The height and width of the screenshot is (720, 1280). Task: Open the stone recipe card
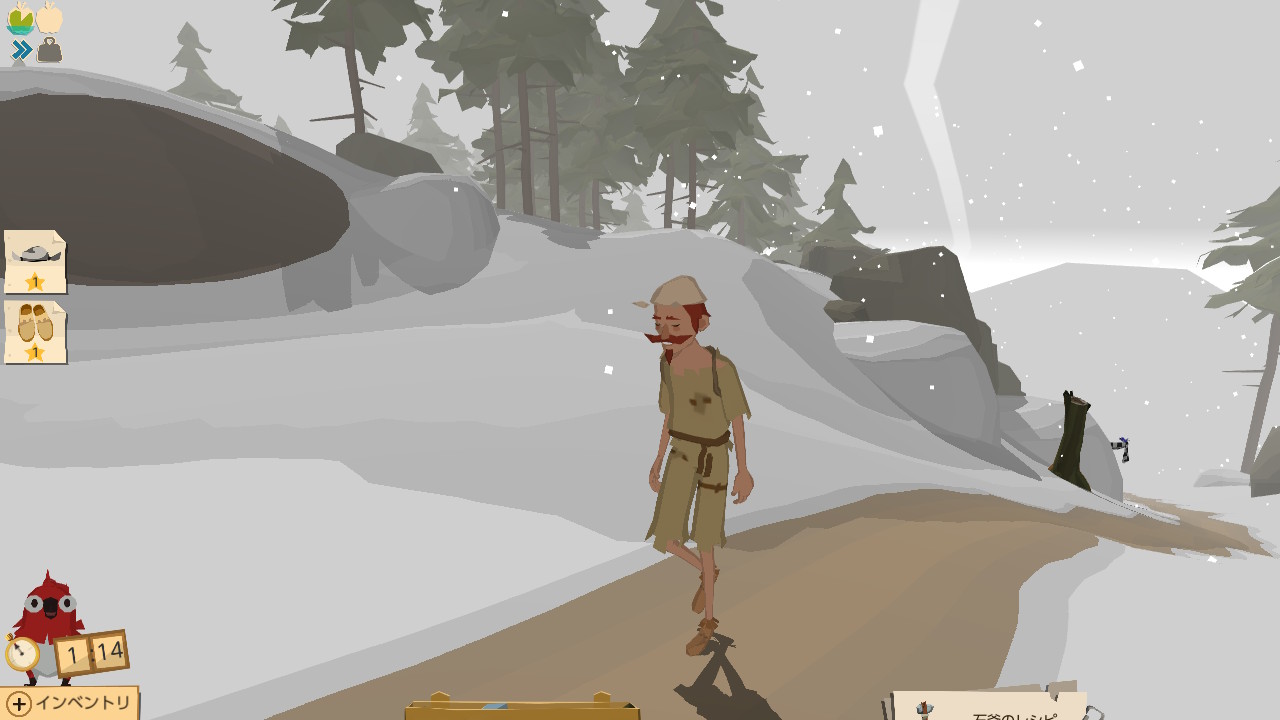coord(34,261)
